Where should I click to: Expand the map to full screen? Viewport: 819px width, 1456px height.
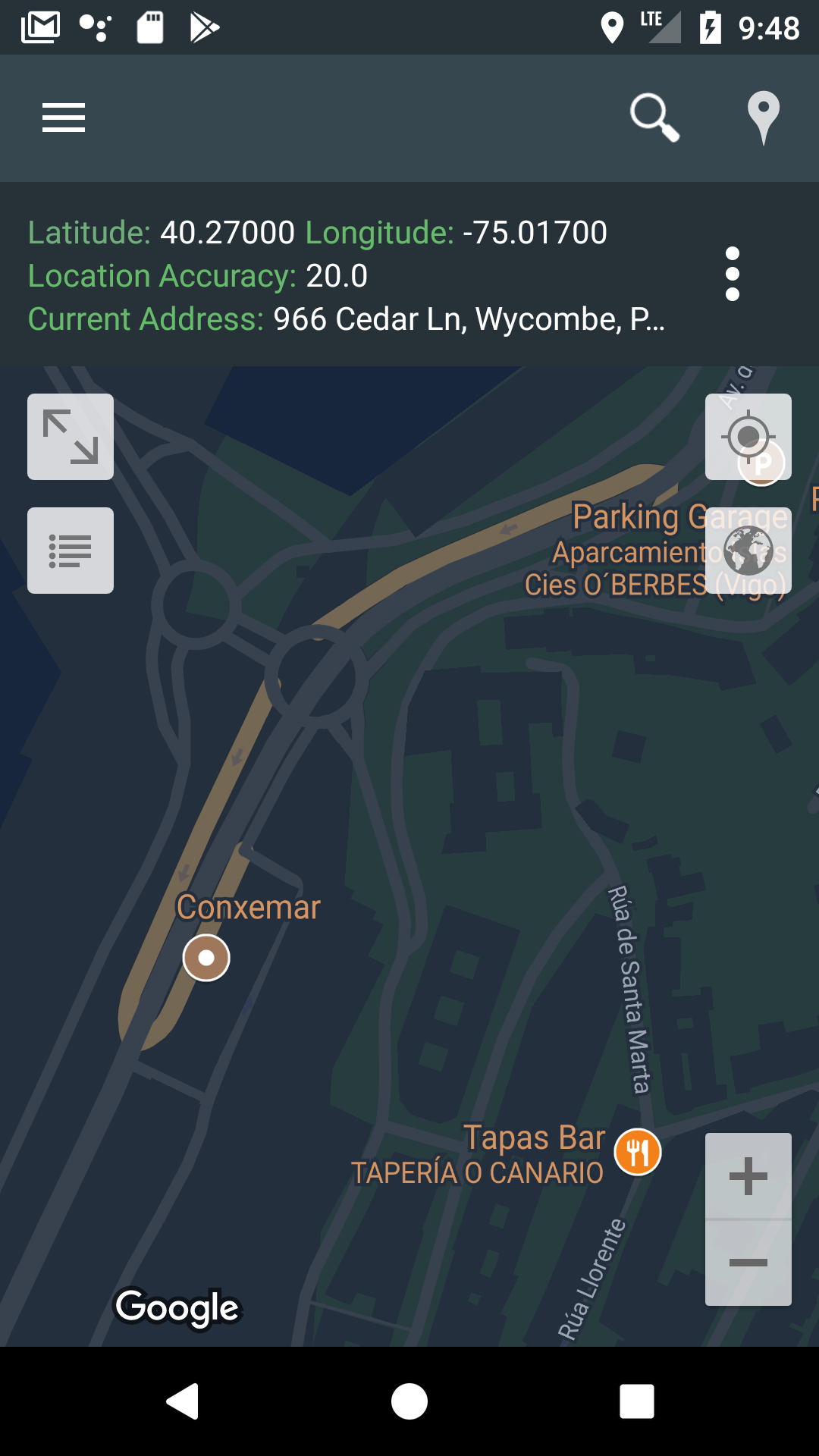[71, 437]
